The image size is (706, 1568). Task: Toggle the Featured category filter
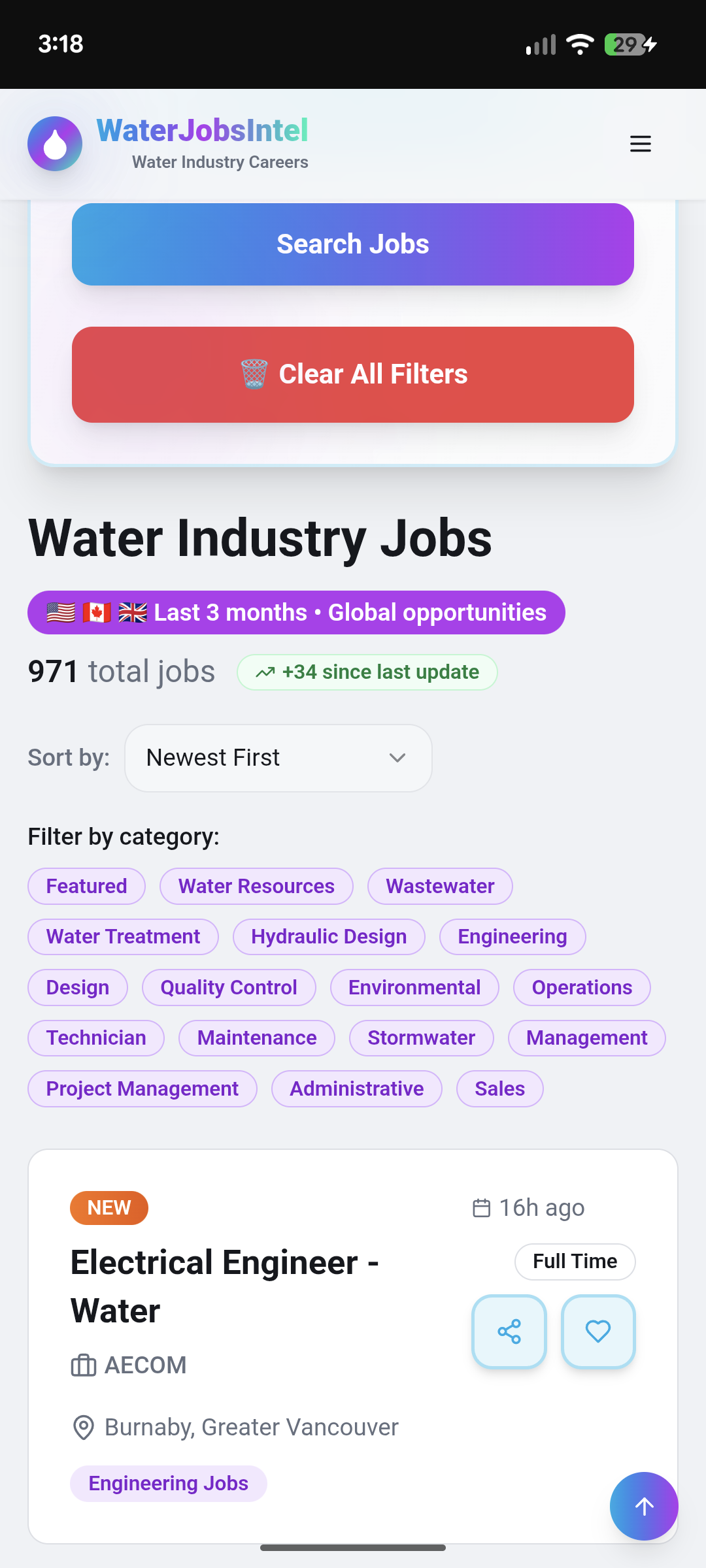pos(86,886)
